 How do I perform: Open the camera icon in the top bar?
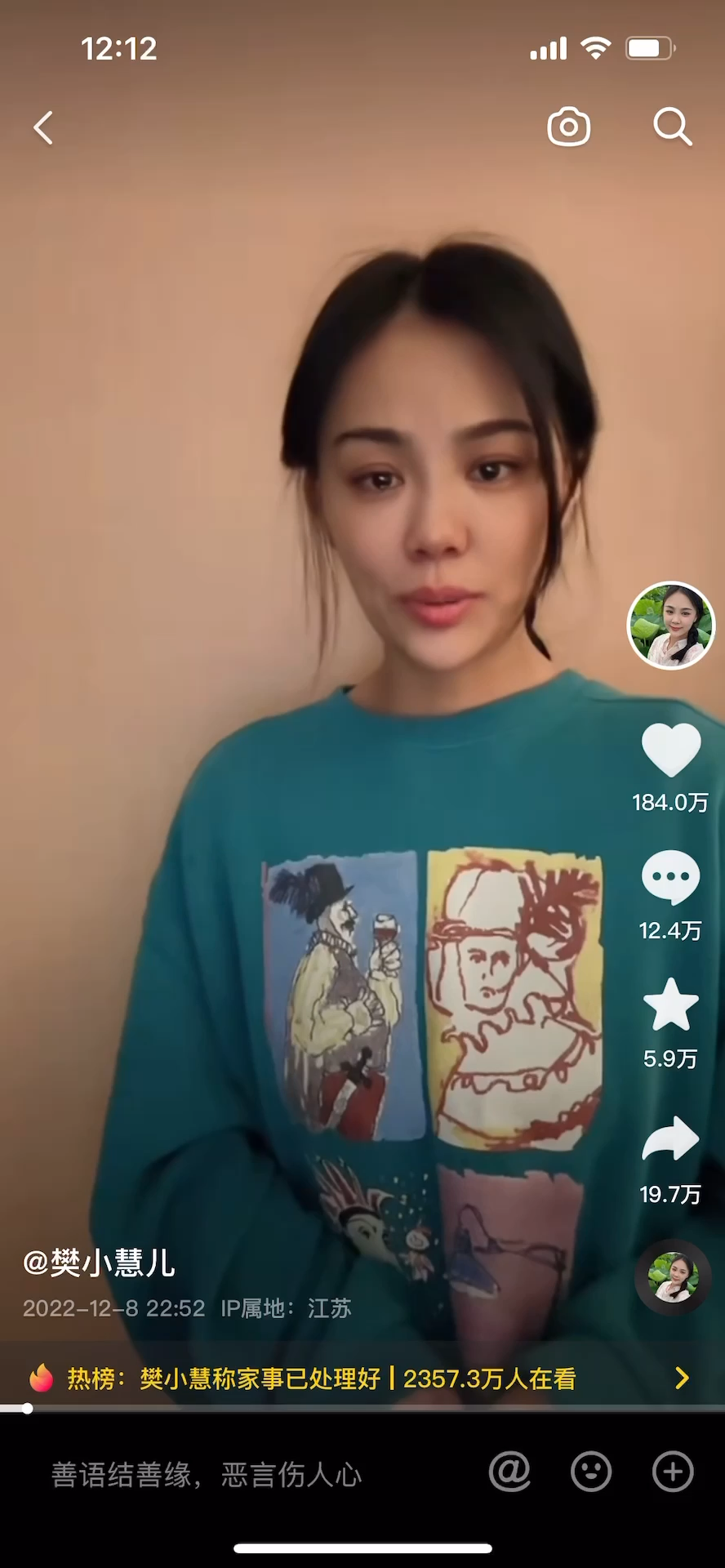[568, 127]
